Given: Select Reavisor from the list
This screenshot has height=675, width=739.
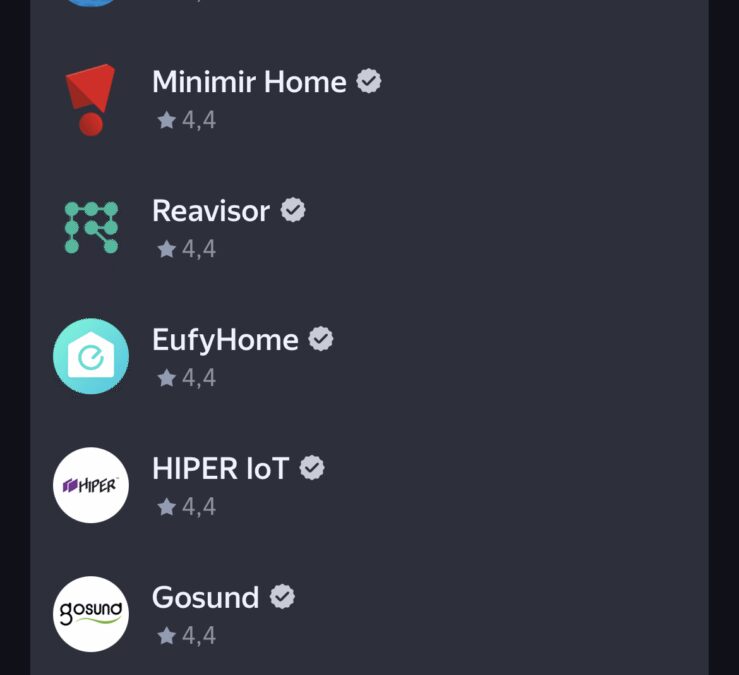Looking at the screenshot, I should tap(211, 211).
